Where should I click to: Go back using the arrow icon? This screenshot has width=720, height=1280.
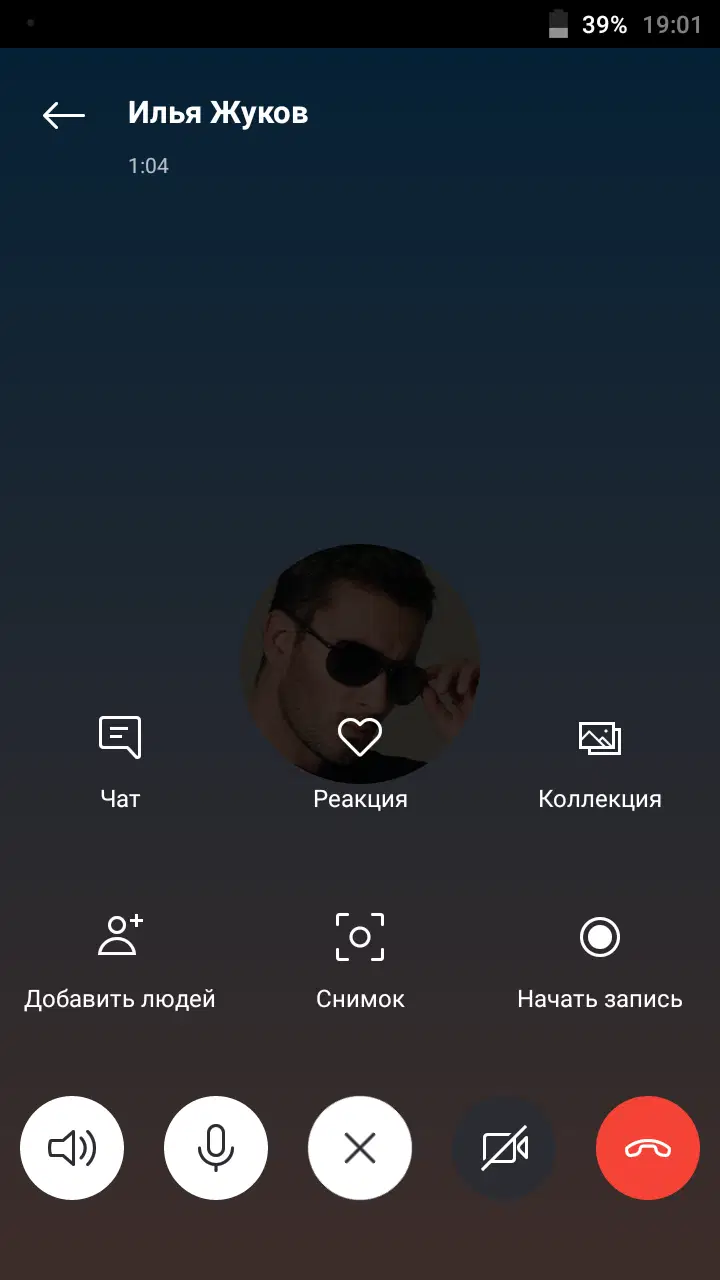[x=64, y=115]
